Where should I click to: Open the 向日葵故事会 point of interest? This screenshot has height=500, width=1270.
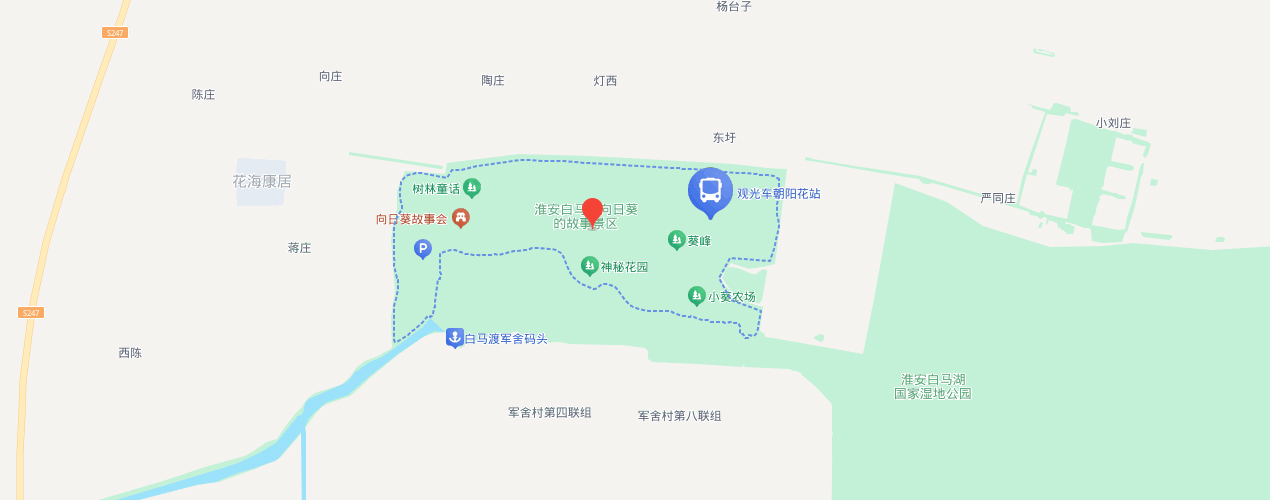pos(460,218)
